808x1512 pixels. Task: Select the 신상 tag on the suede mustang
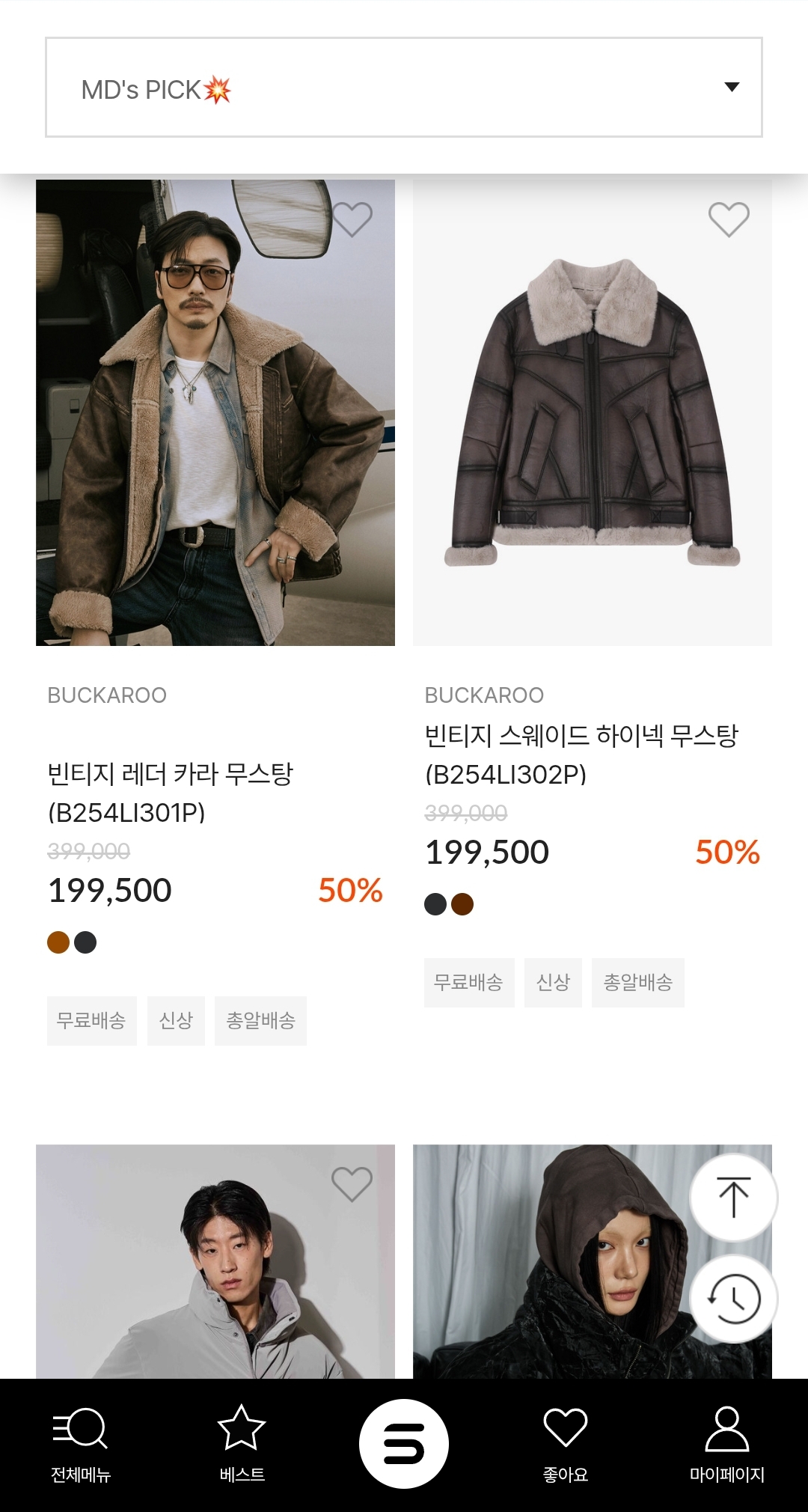554,983
